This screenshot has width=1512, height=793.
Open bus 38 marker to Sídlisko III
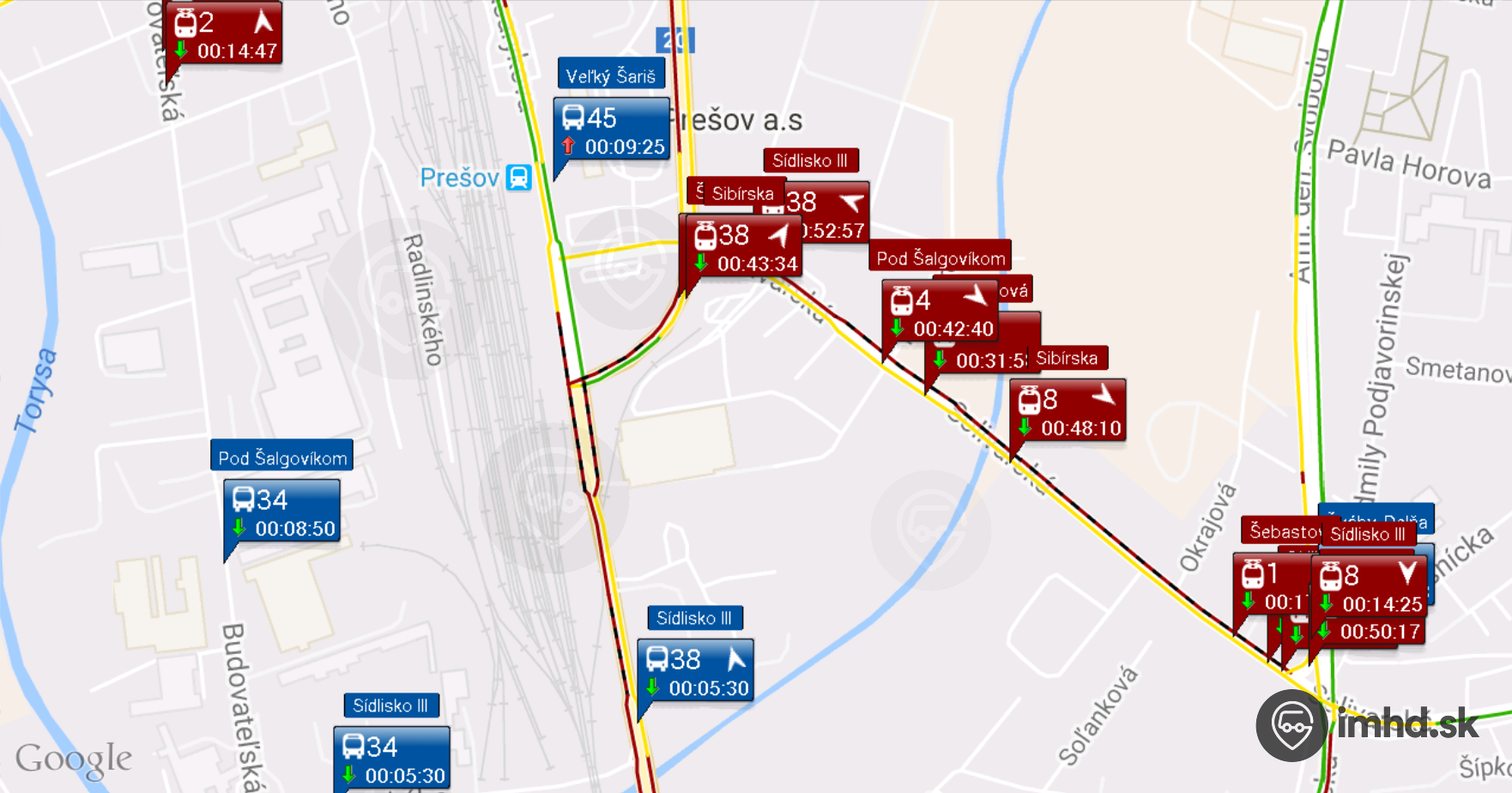tap(696, 672)
